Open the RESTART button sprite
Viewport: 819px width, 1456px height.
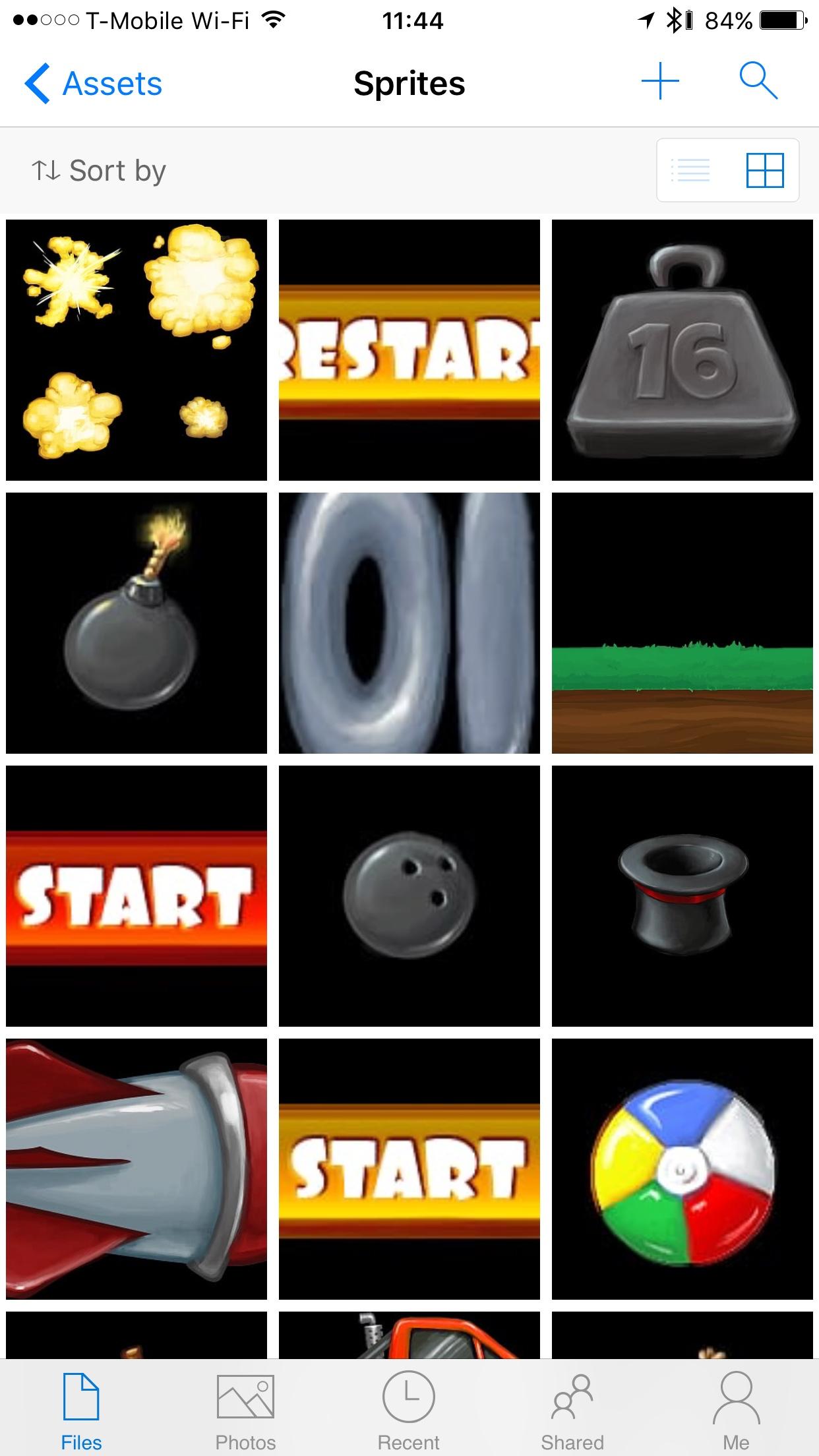pos(409,350)
